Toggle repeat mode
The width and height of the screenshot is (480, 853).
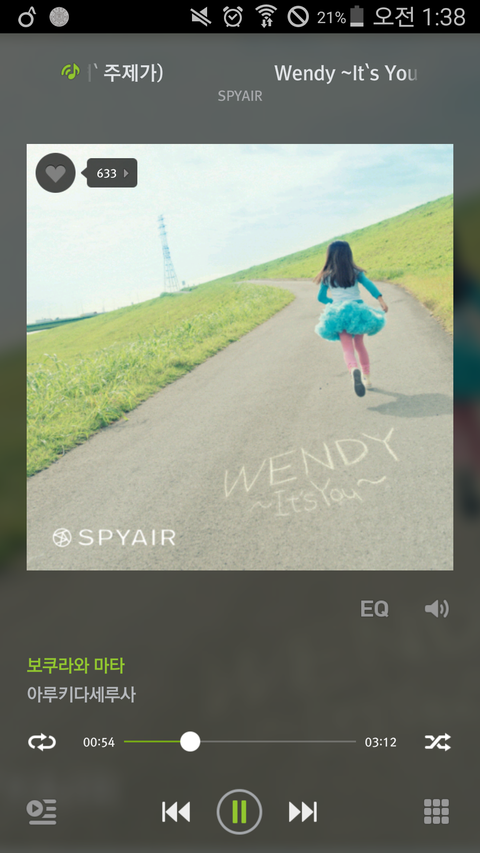point(42,742)
